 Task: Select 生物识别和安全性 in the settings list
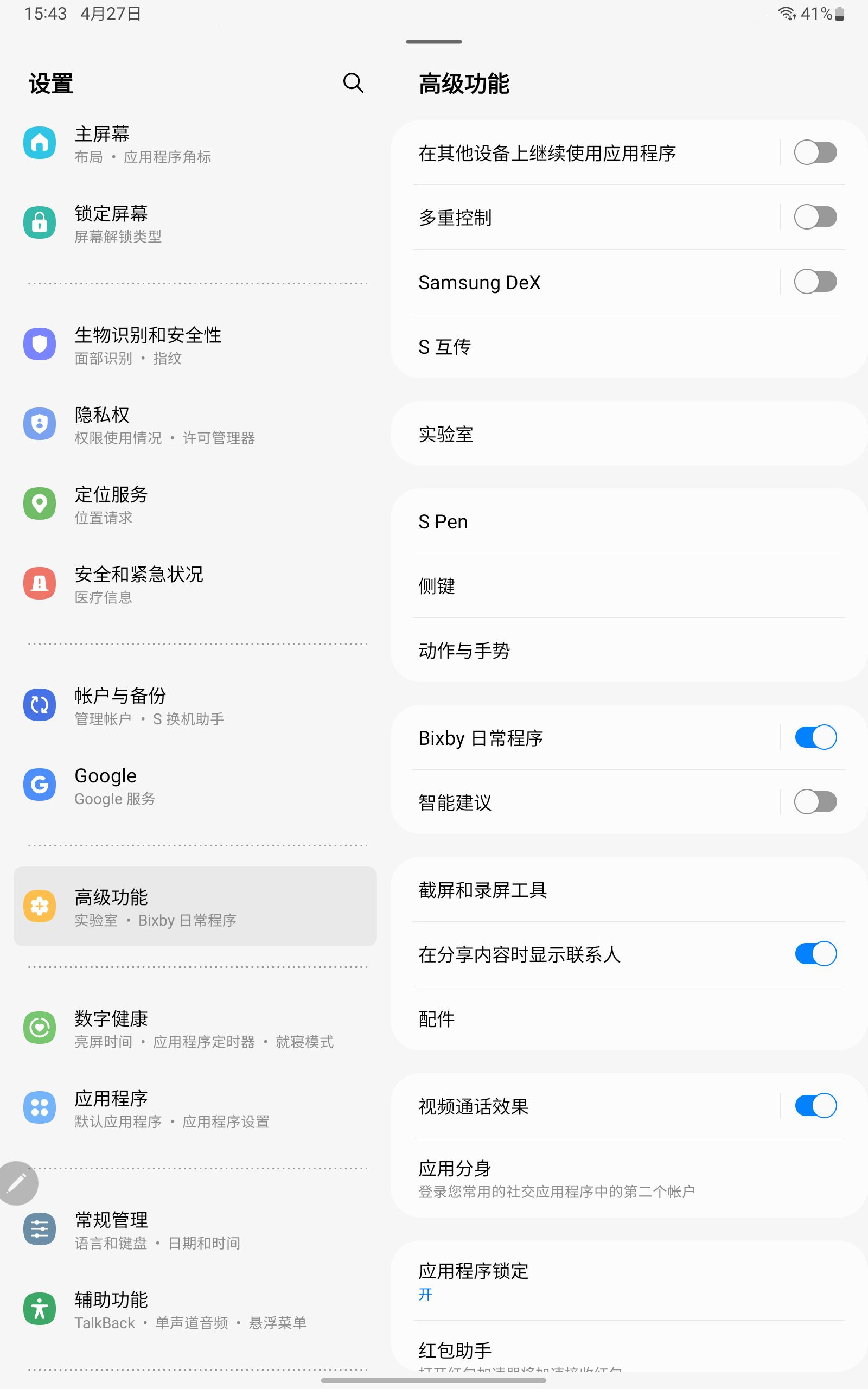click(195, 345)
